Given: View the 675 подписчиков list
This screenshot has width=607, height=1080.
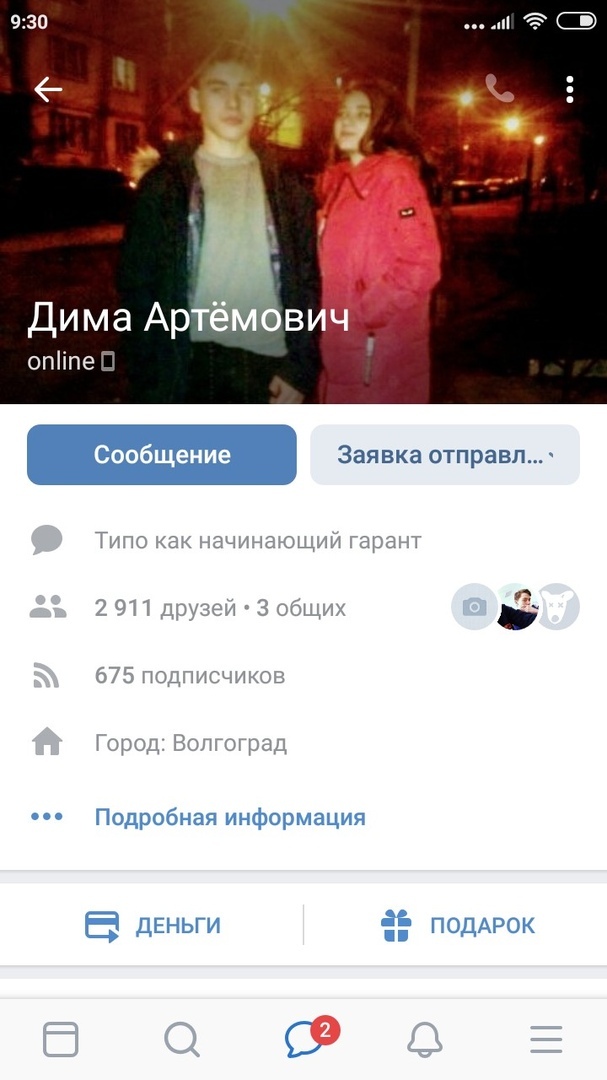Looking at the screenshot, I should coord(190,676).
